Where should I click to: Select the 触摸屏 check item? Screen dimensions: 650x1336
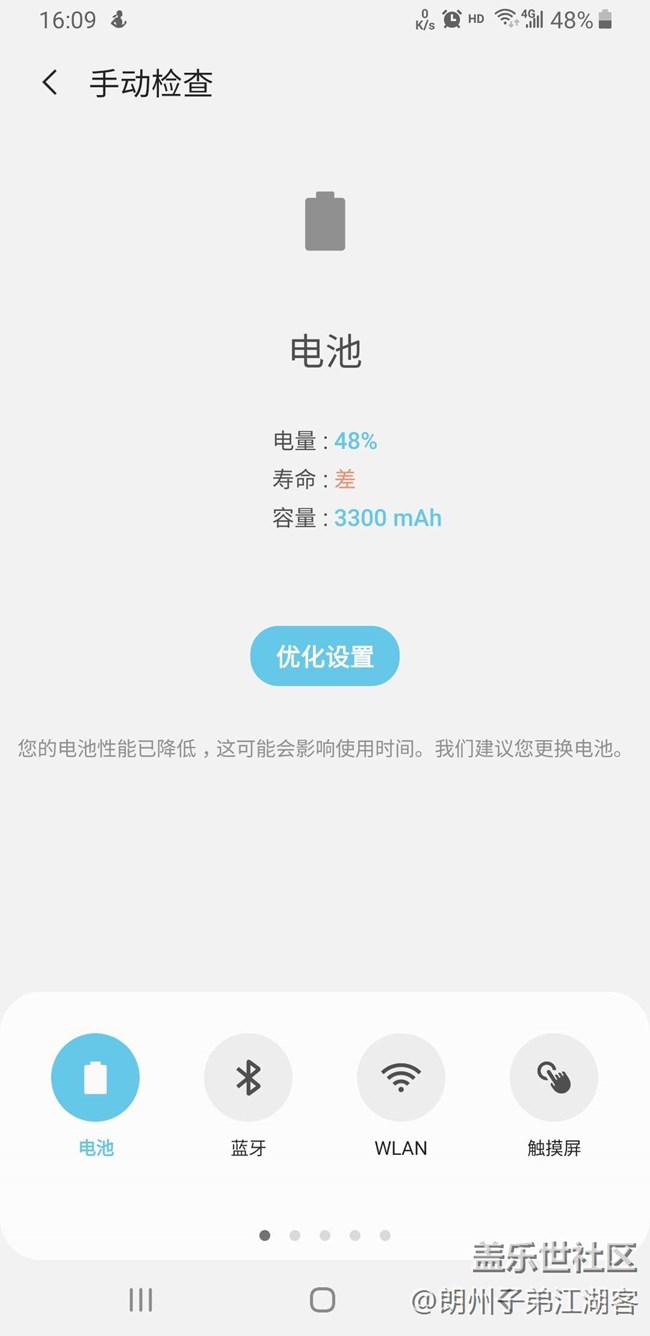click(x=554, y=1078)
